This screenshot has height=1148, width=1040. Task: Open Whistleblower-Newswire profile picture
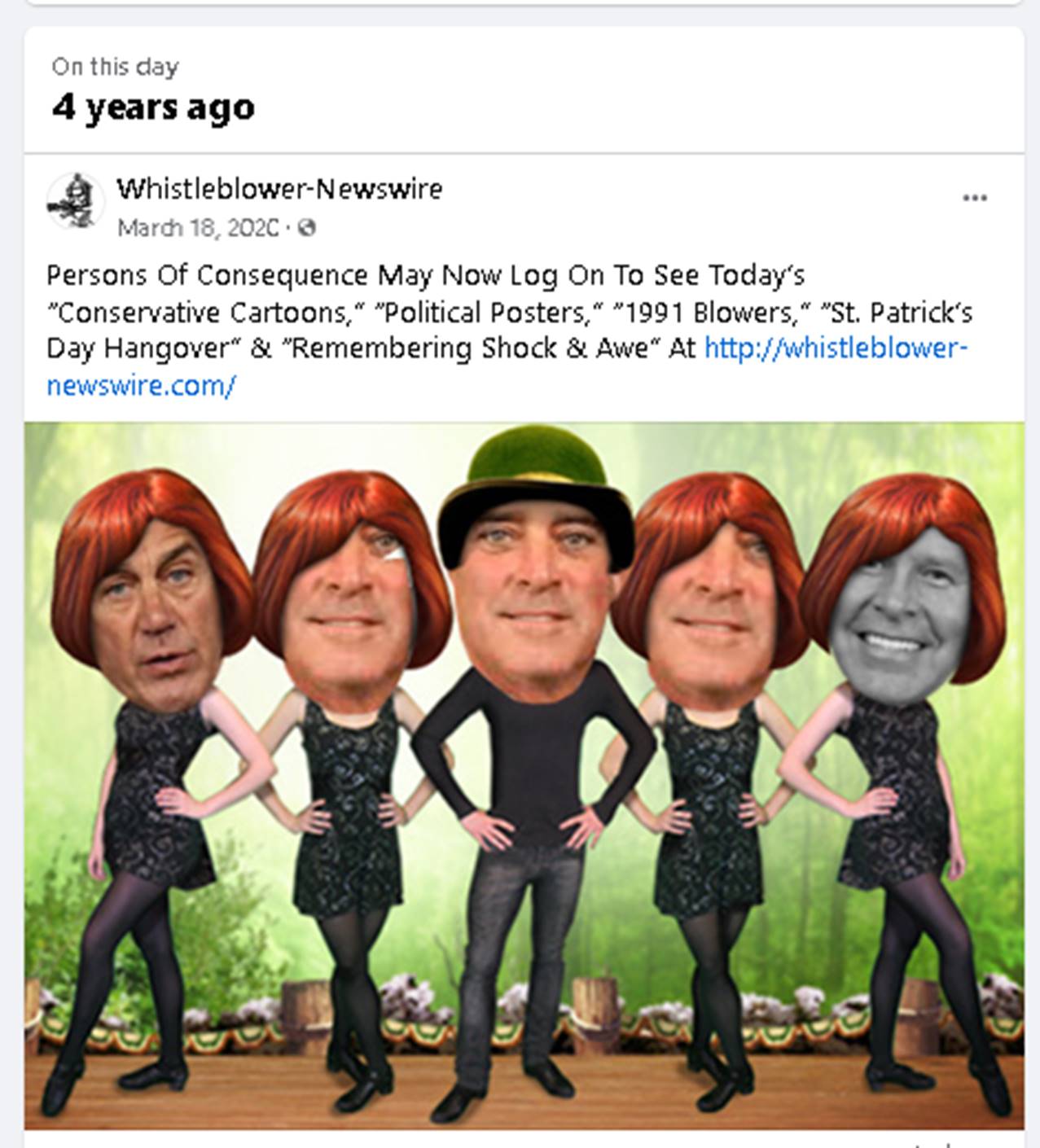pos(75,202)
